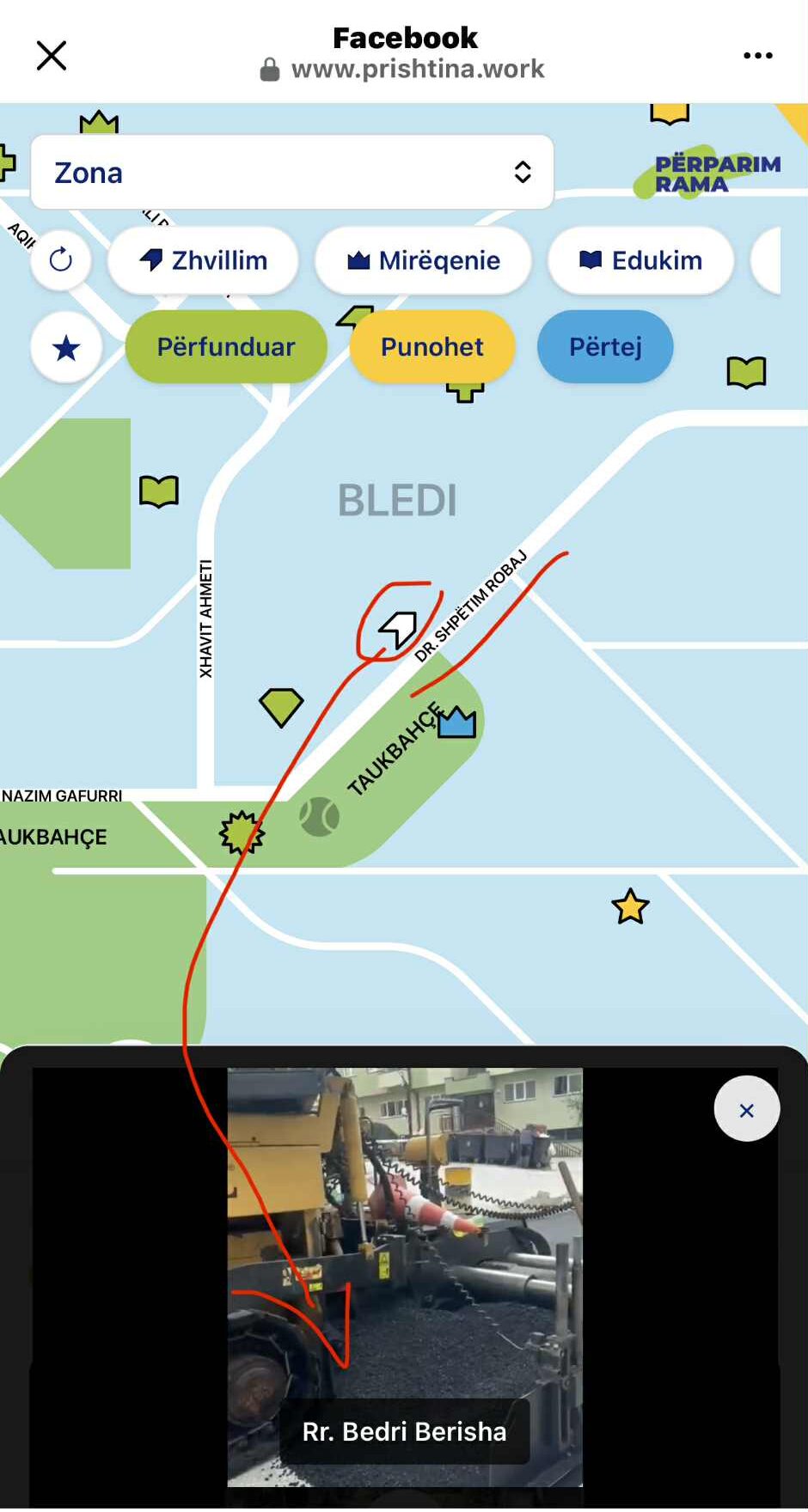Select the Mirëqenie category chip
Viewport: 808px width, 1512px height.
423,260
